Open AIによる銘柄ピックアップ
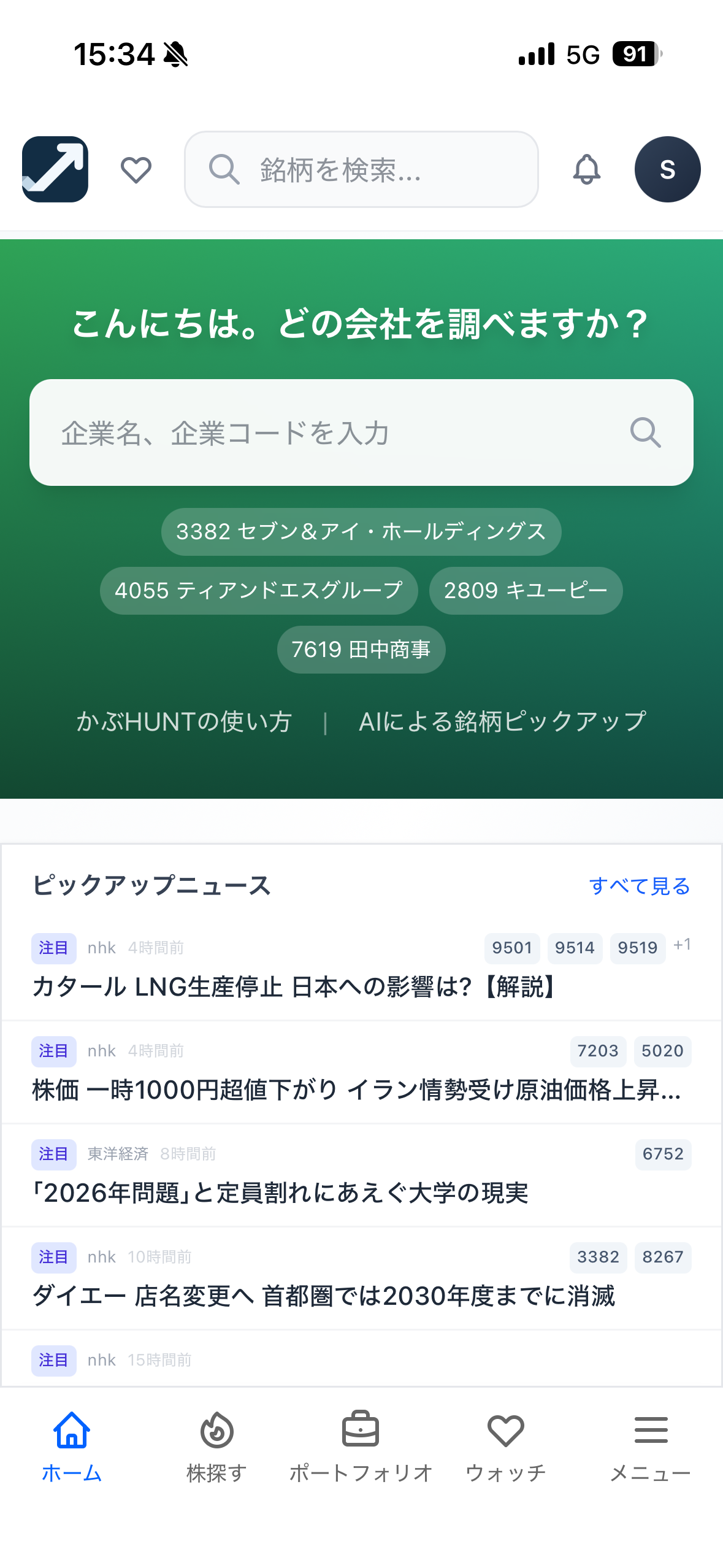 pyautogui.click(x=502, y=722)
